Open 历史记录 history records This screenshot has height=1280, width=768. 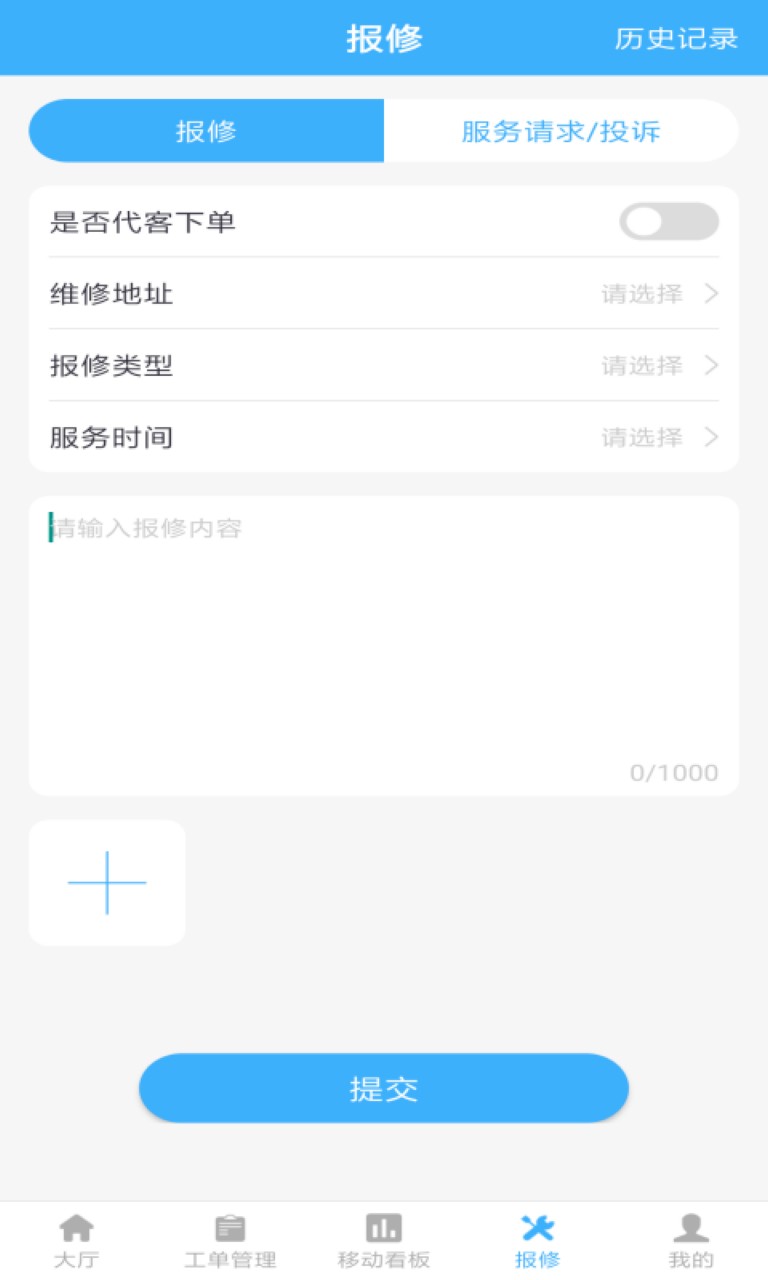click(x=676, y=38)
